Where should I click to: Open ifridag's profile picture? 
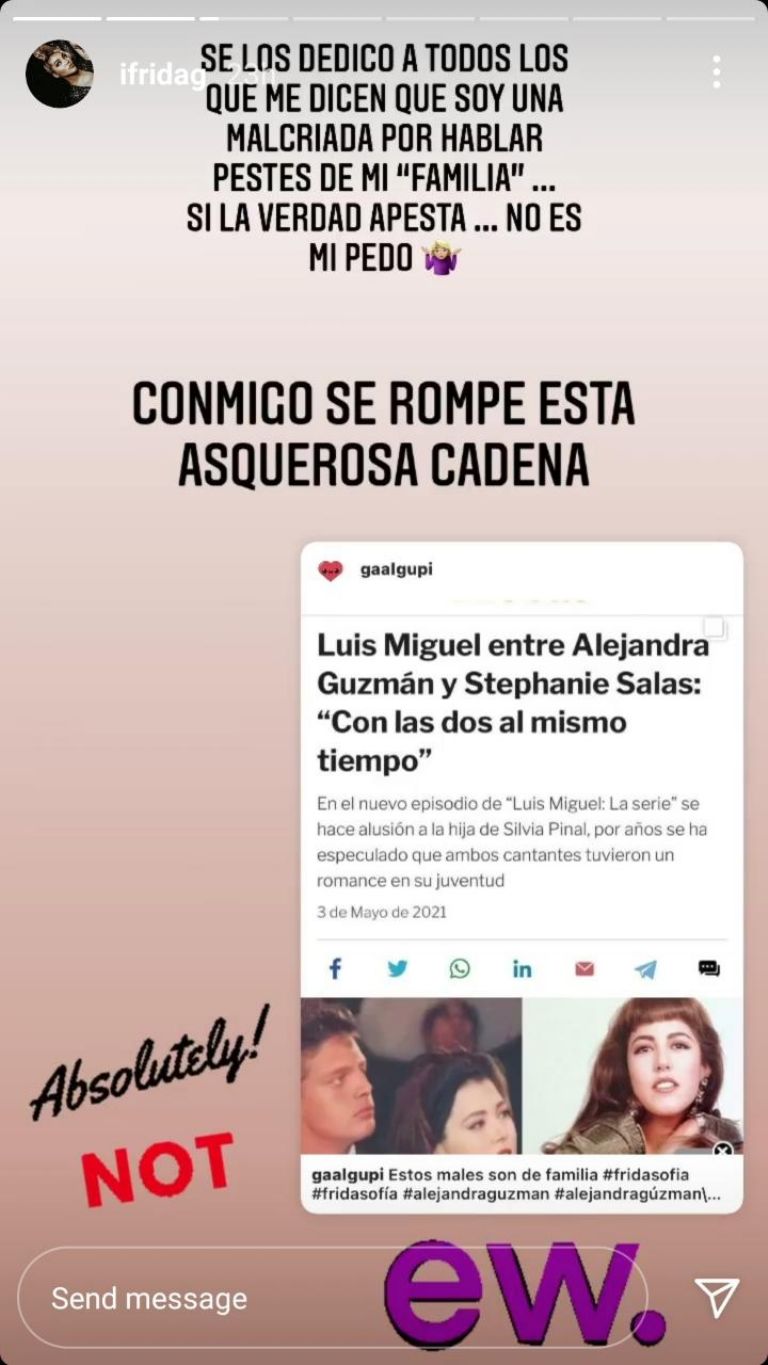(60, 74)
